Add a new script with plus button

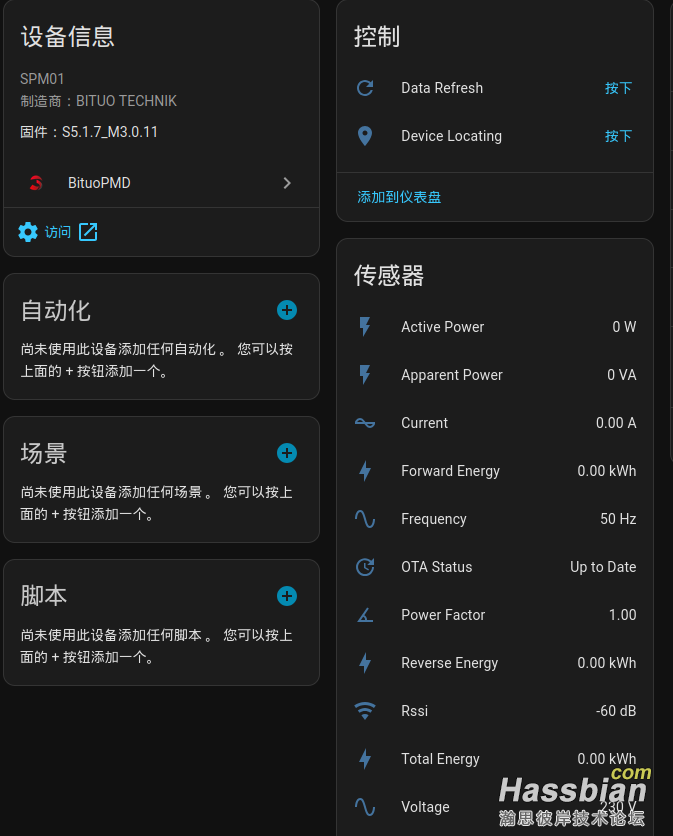287,596
